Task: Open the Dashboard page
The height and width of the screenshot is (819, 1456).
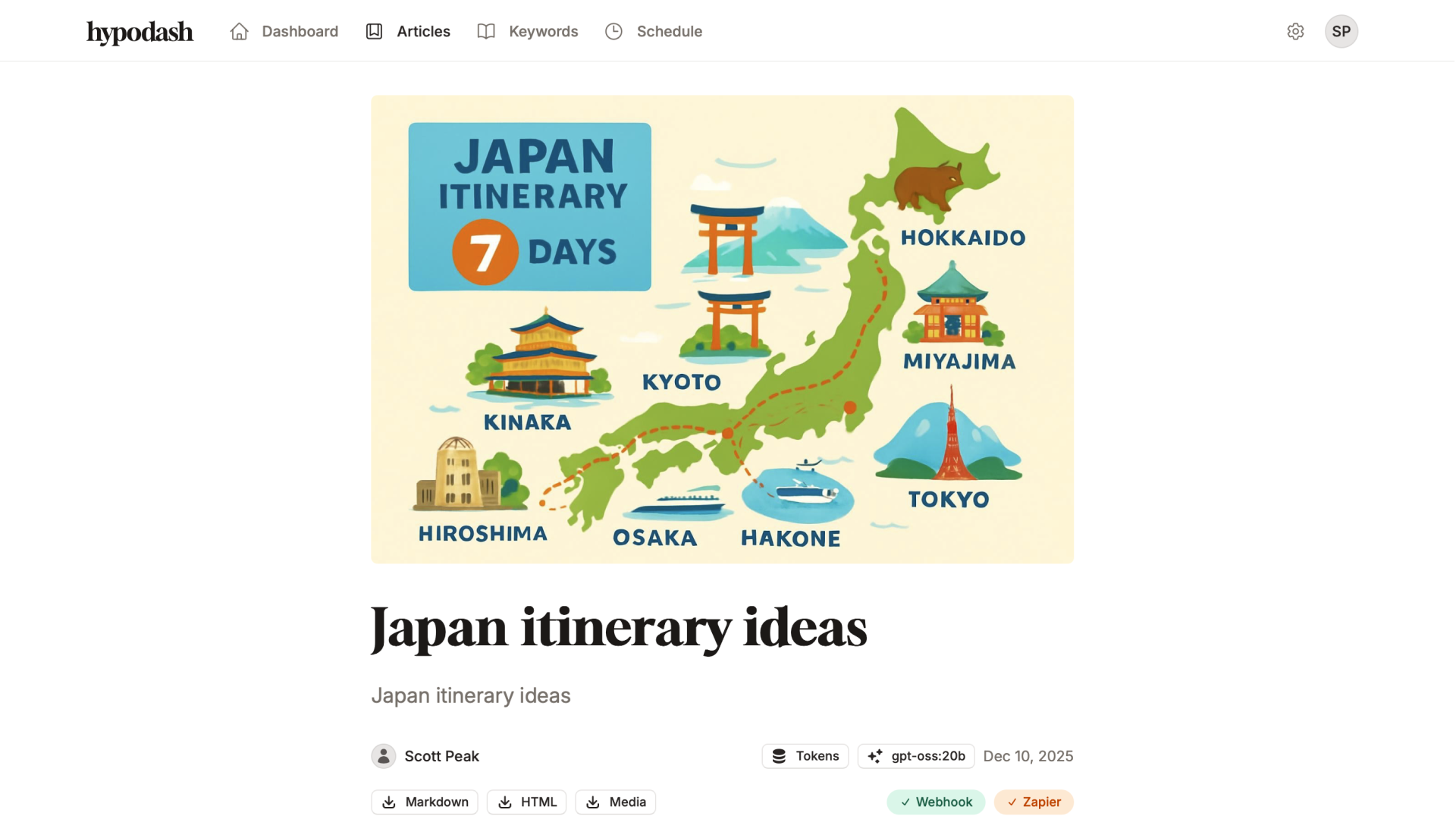Action: (284, 31)
